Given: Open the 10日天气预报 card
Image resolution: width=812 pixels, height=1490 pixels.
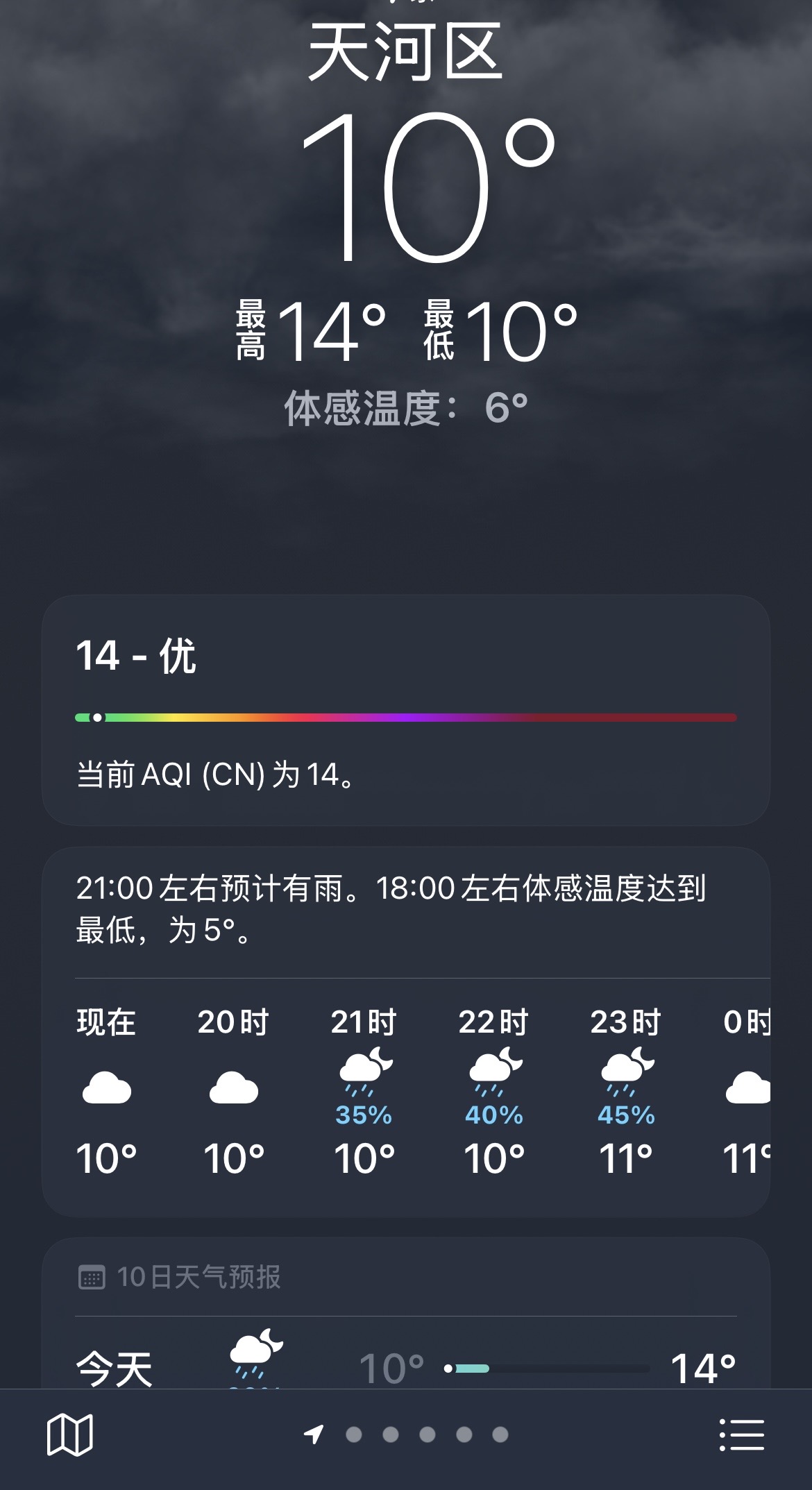Looking at the screenshot, I should click(406, 1313).
